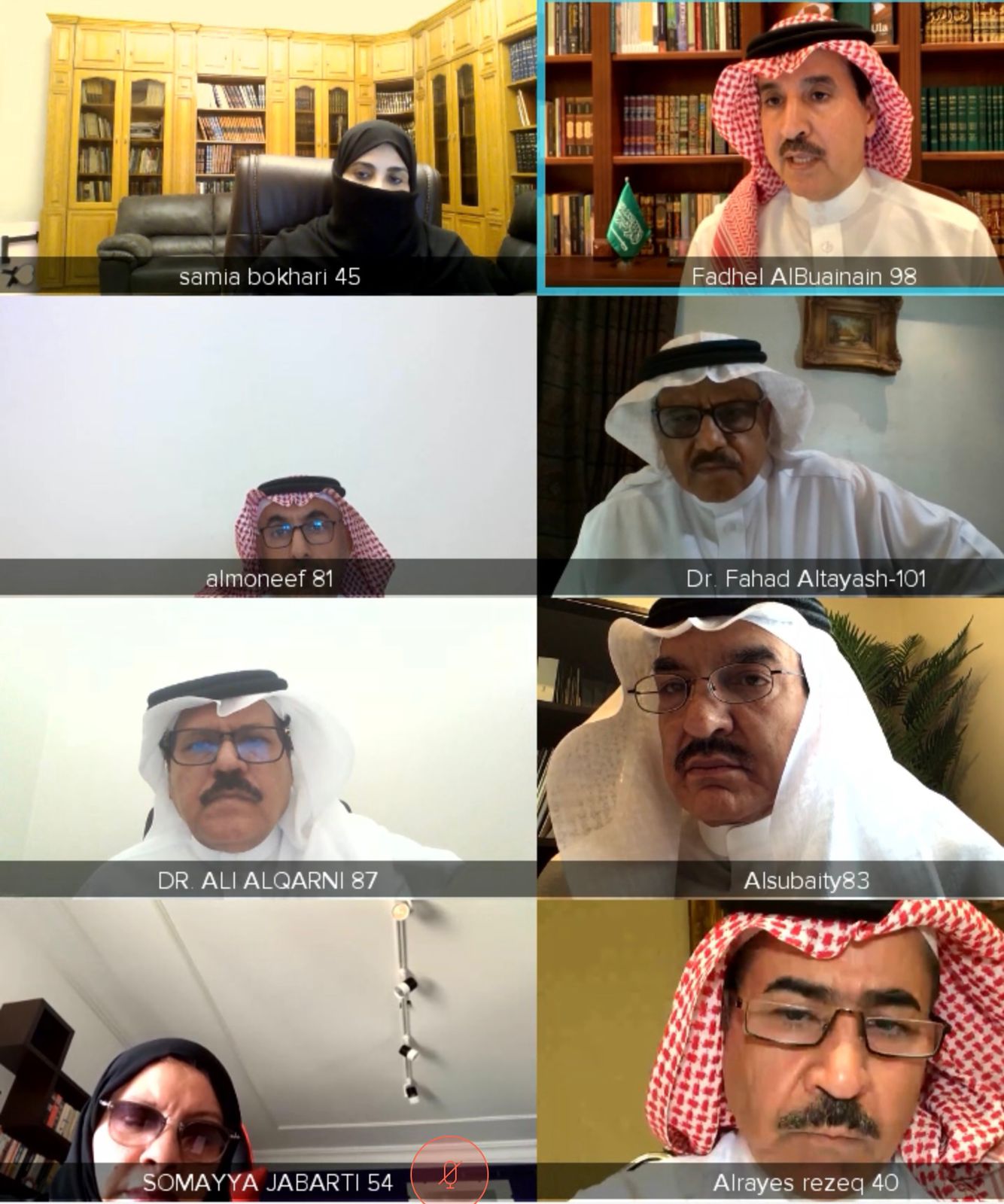1004x1204 pixels.
Task: Open DR. ALI ALQARNI 87 video tile
Action: click(x=268, y=746)
